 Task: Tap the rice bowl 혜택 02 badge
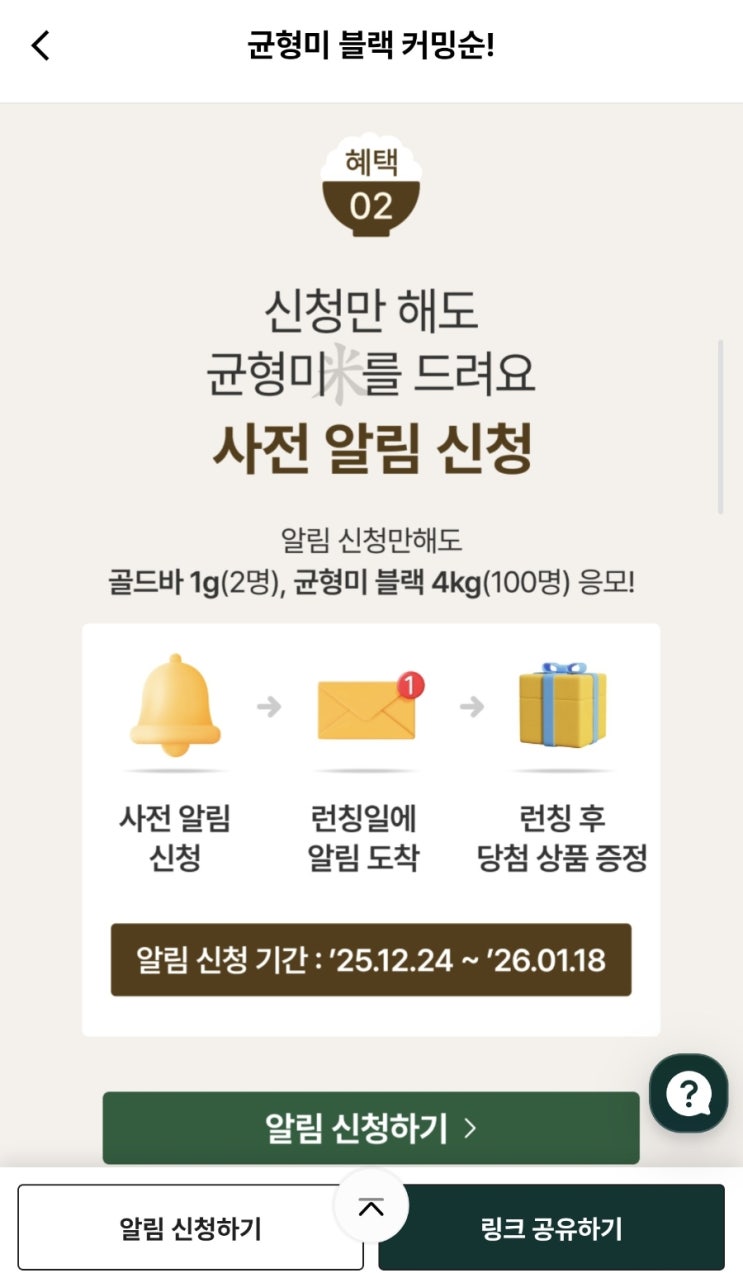pyautogui.click(x=371, y=185)
